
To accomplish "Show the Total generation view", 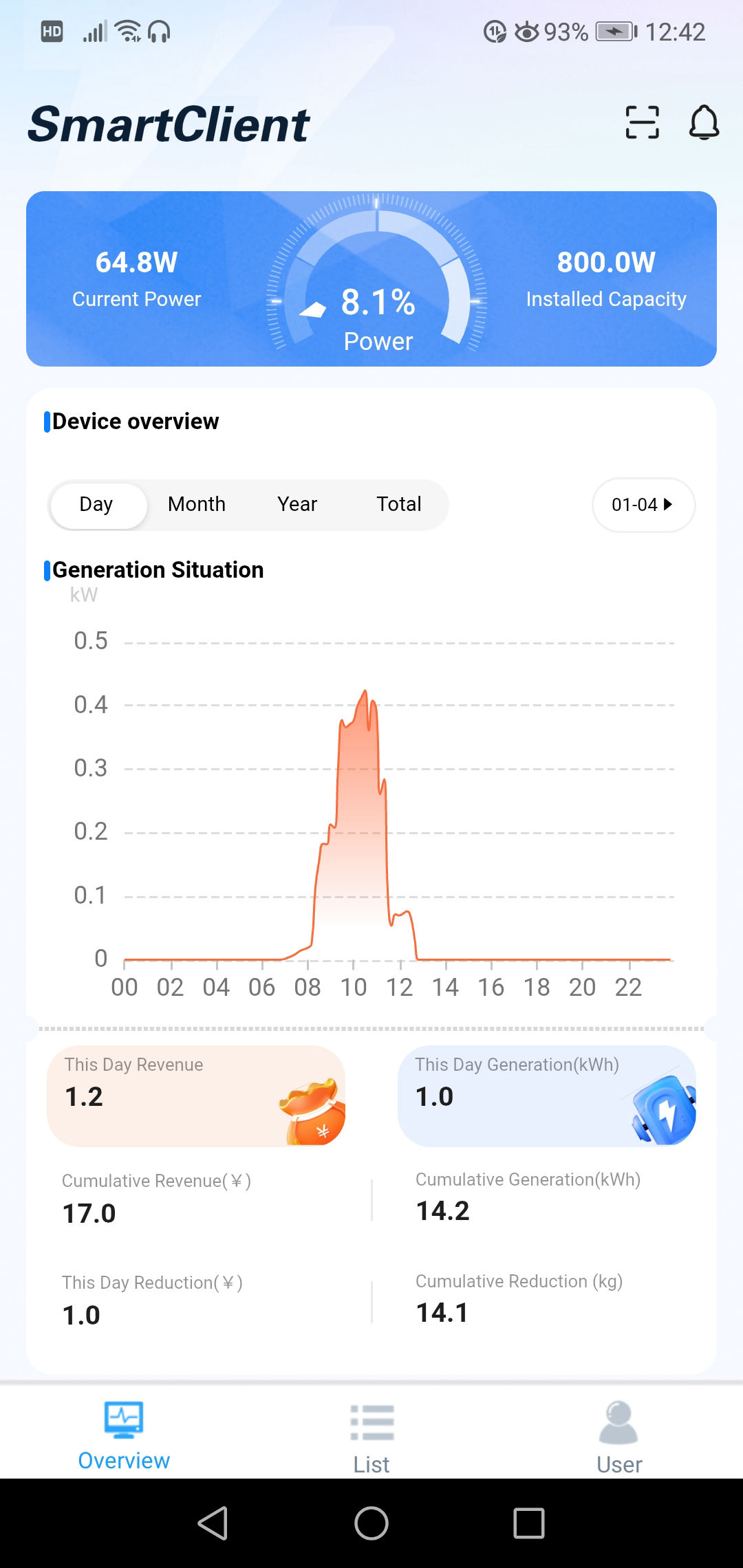I will point(398,505).
